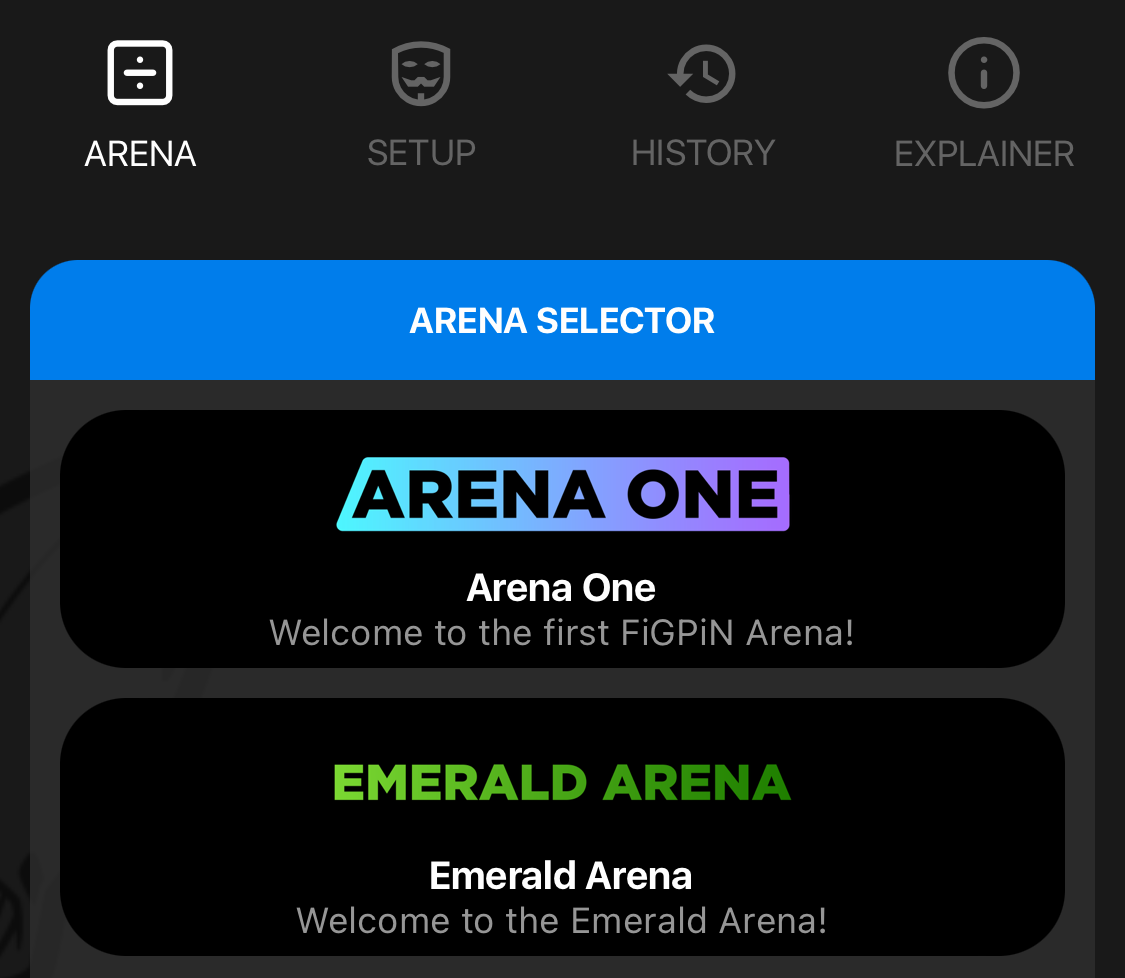Screen dimensions: 1125x978
Task: Select the Arena tab
Action: click(140, 104)
